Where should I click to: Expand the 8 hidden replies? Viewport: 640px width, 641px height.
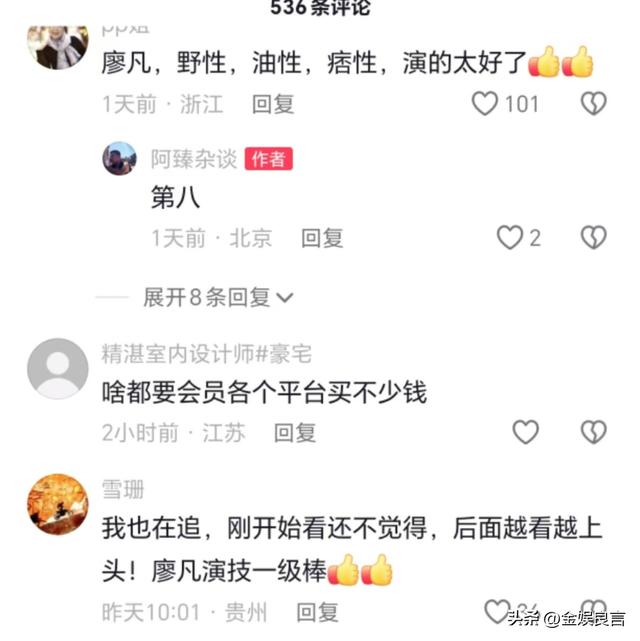218,297
